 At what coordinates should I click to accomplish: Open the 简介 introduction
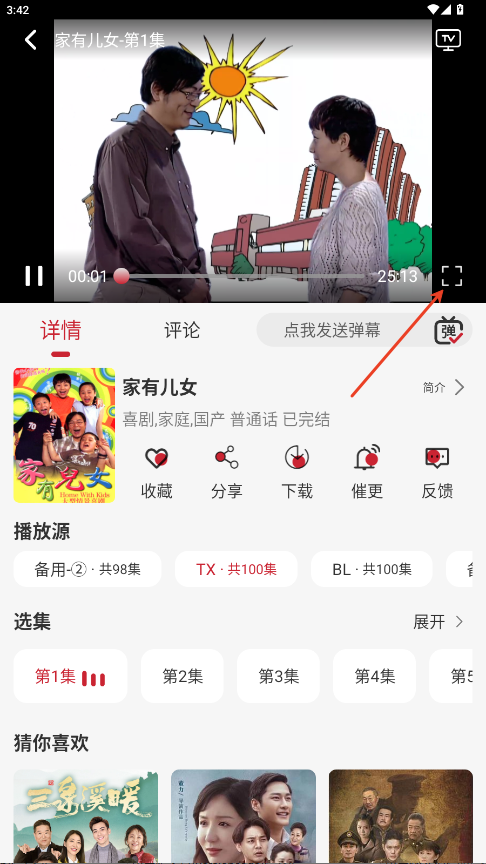click(444, 387)
